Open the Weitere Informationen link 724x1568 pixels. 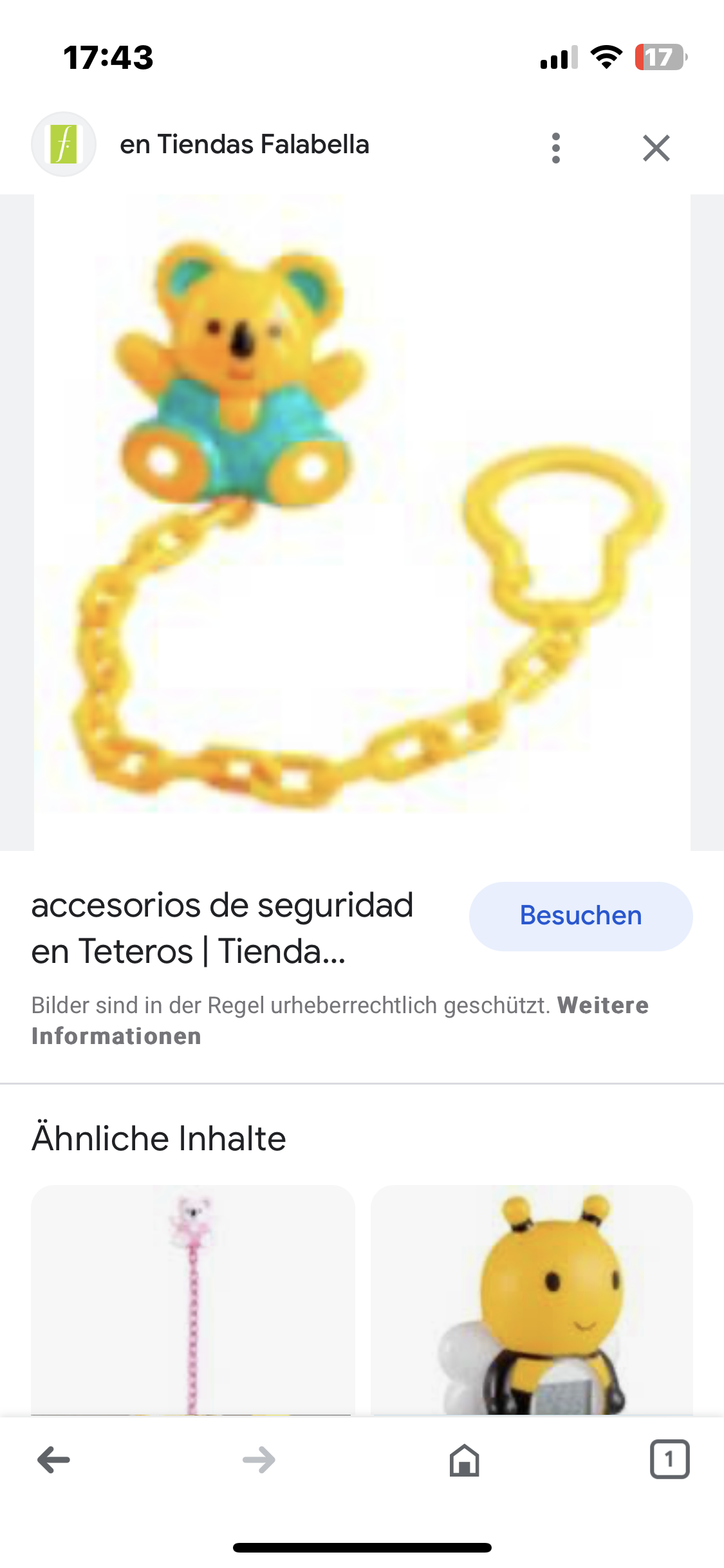pos(340,1020)
